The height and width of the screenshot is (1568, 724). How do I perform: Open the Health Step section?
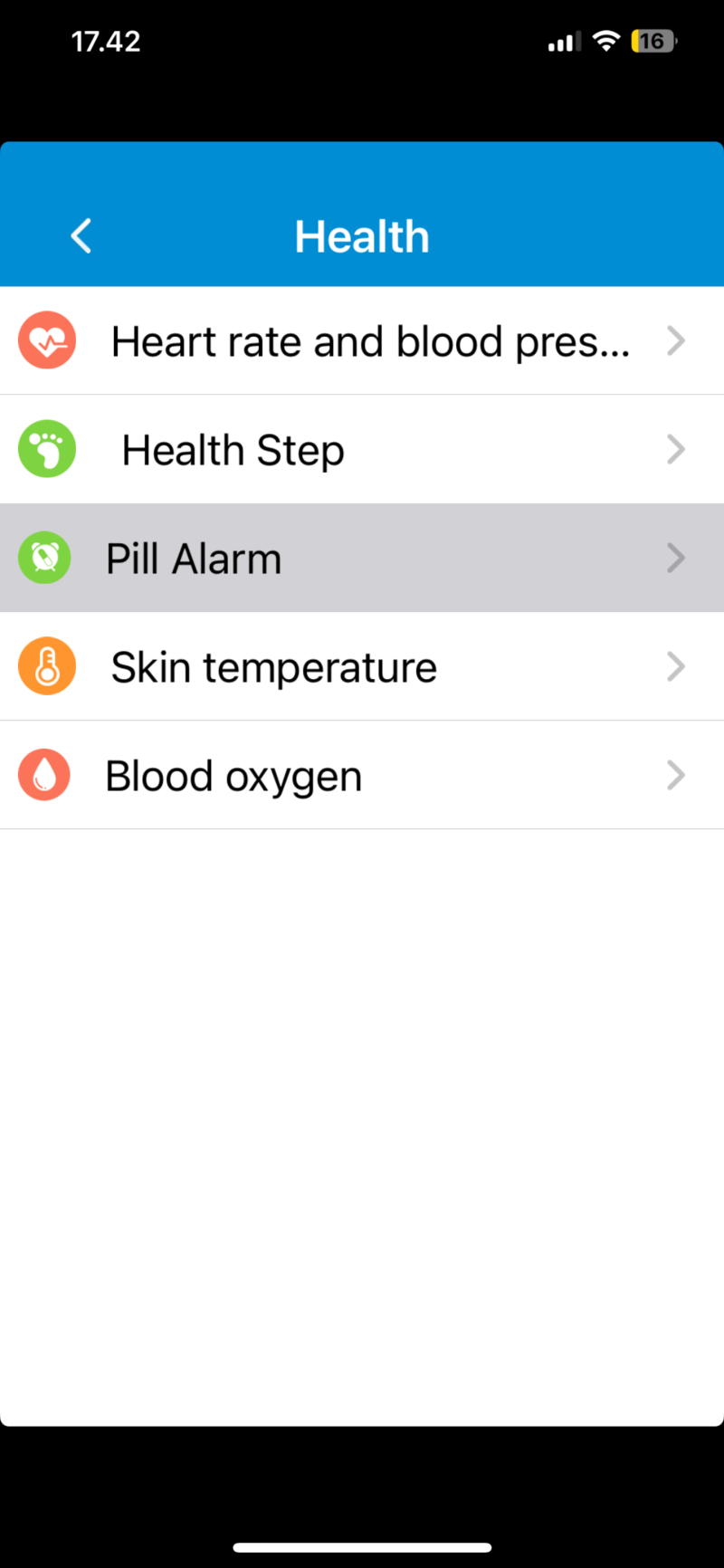pyautogui.click(x=362, y=450)
